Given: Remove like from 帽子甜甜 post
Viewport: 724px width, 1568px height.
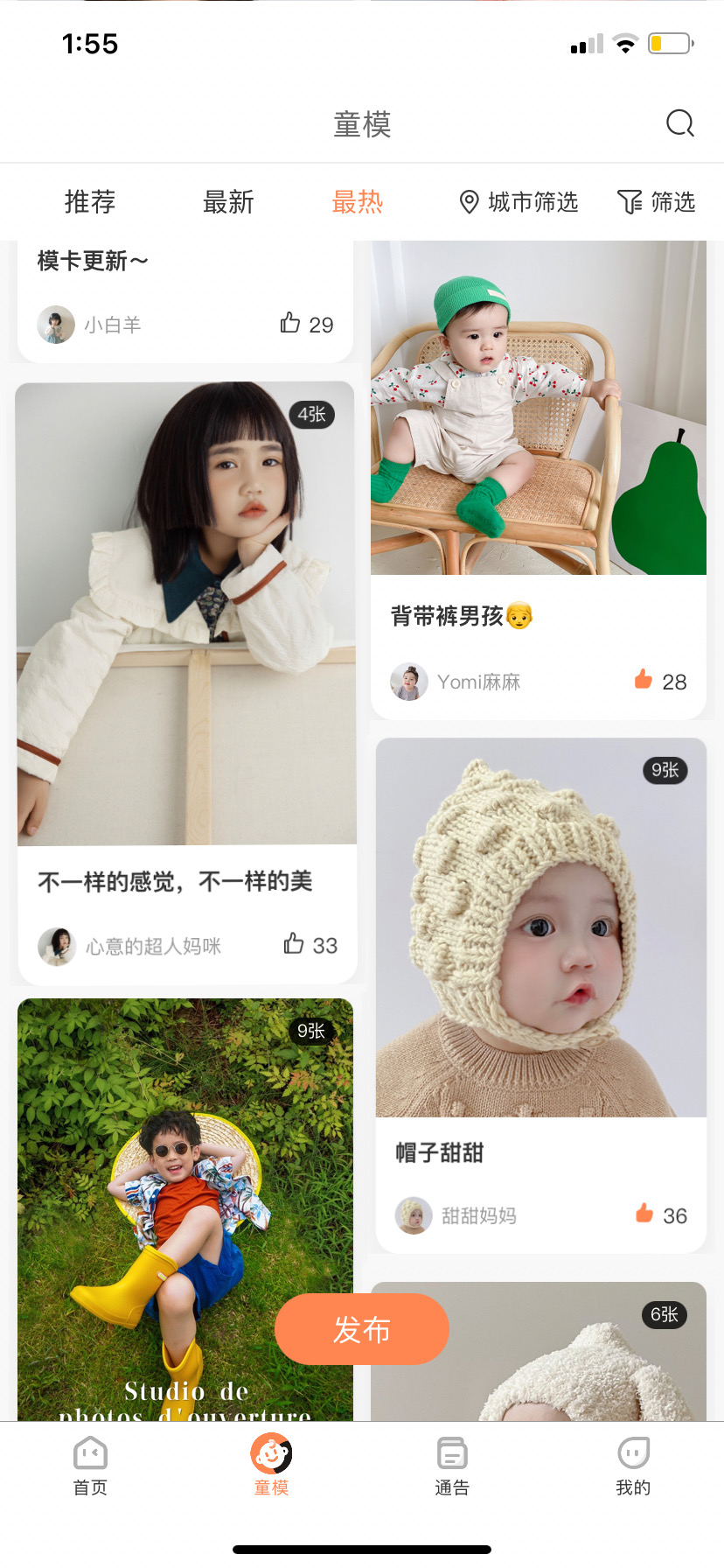Looking at the screenshot, I should click(644, 1214).
